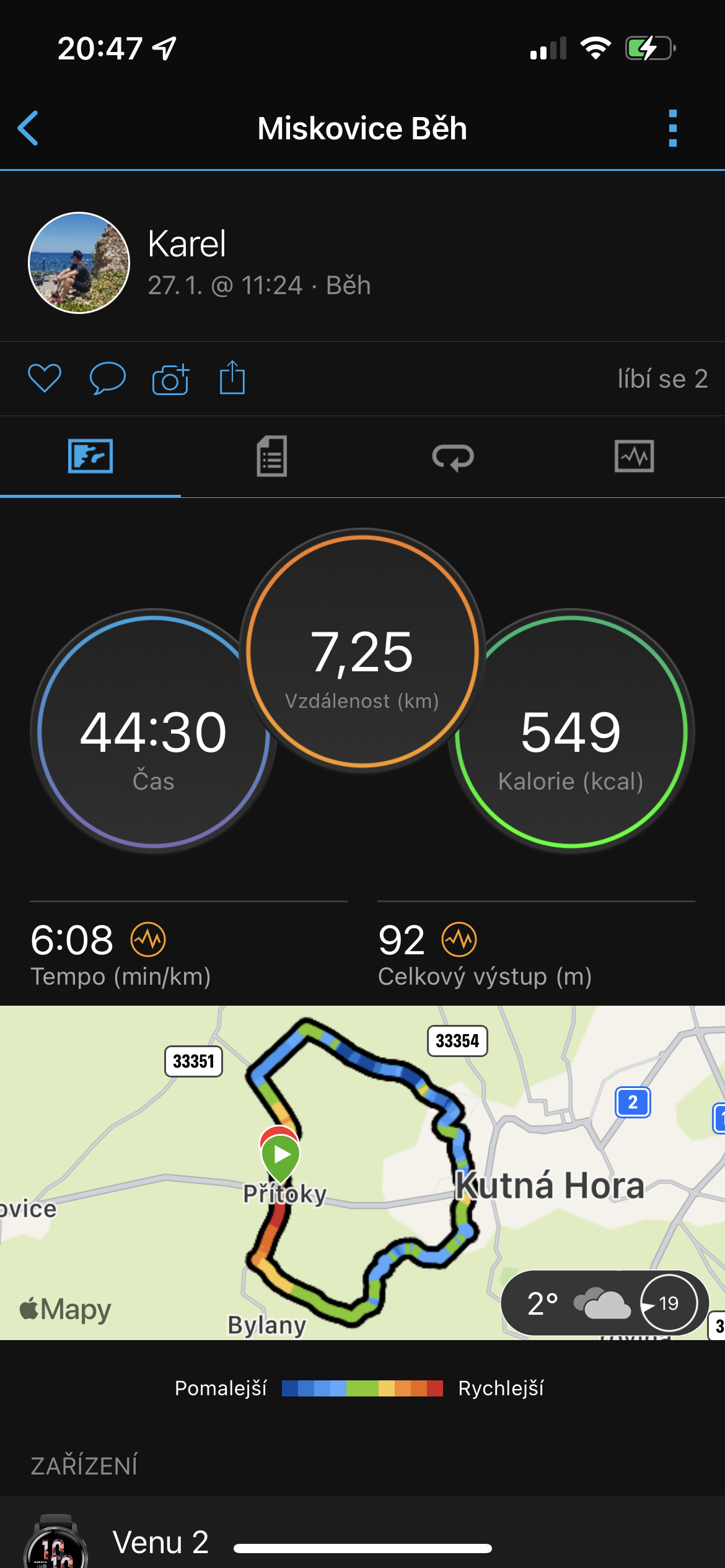Add a photo using the camera icon

coord(170,378)
